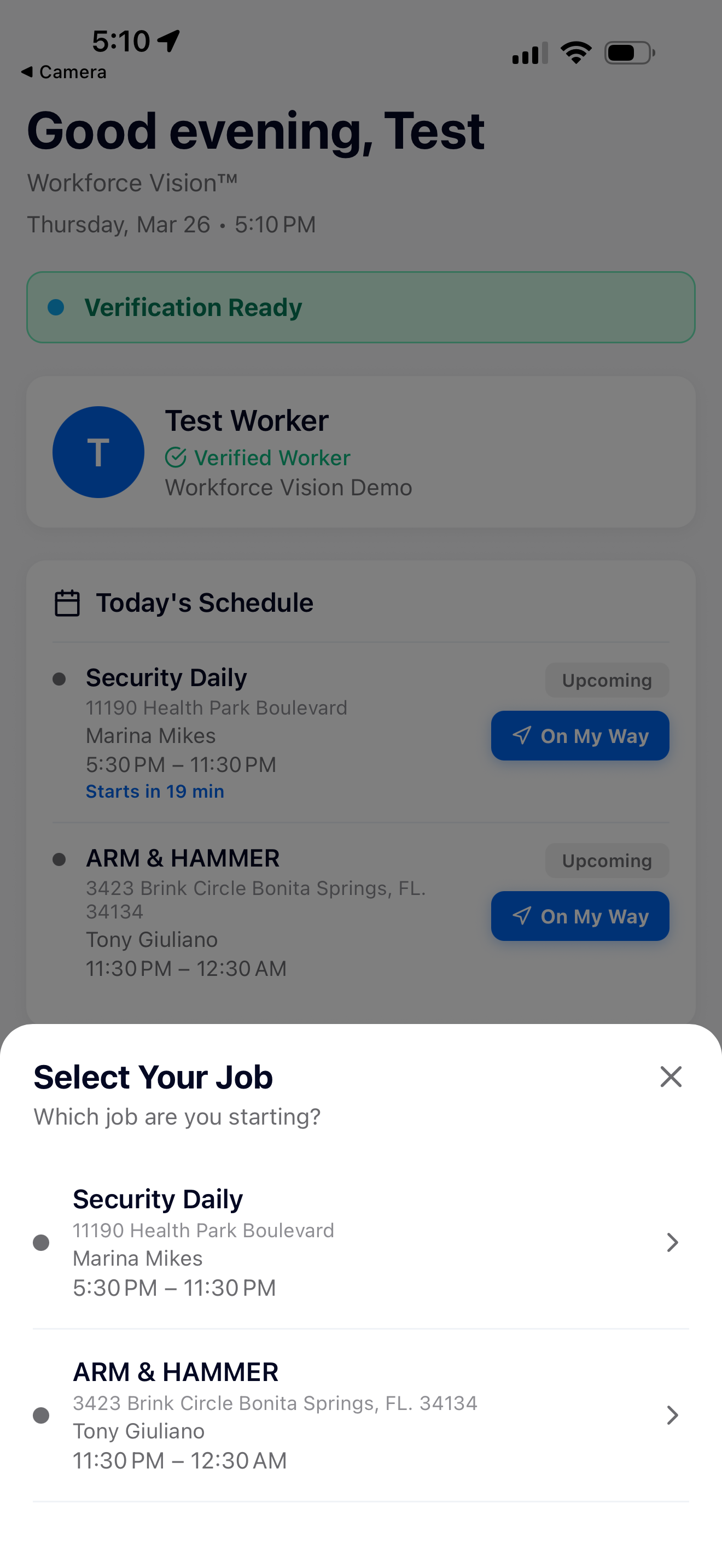Select the Verified Worker checkmark icon
The image size is (722, 1568).
coord(176,457)
